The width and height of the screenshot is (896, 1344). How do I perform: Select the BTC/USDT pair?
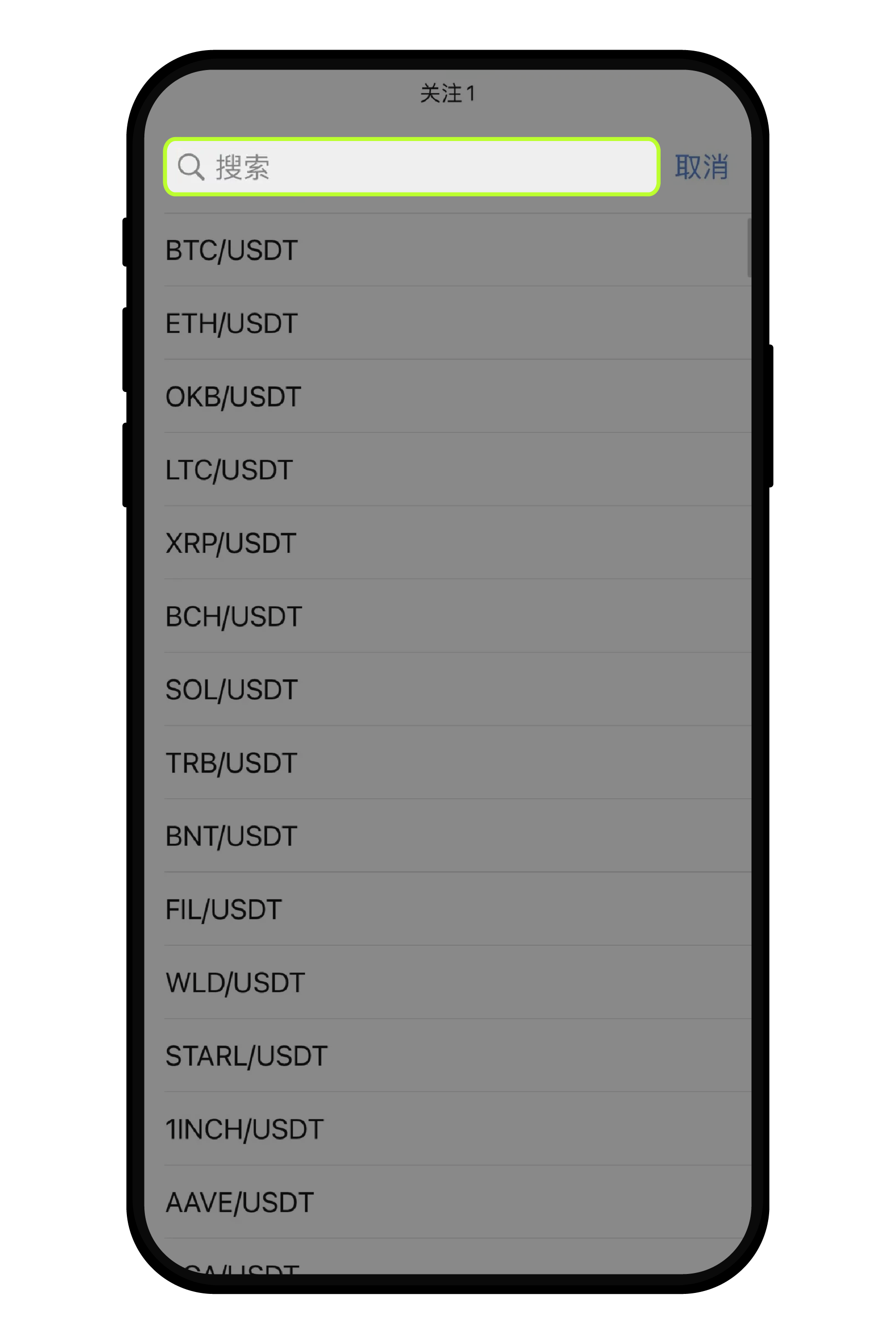[231, 250]
